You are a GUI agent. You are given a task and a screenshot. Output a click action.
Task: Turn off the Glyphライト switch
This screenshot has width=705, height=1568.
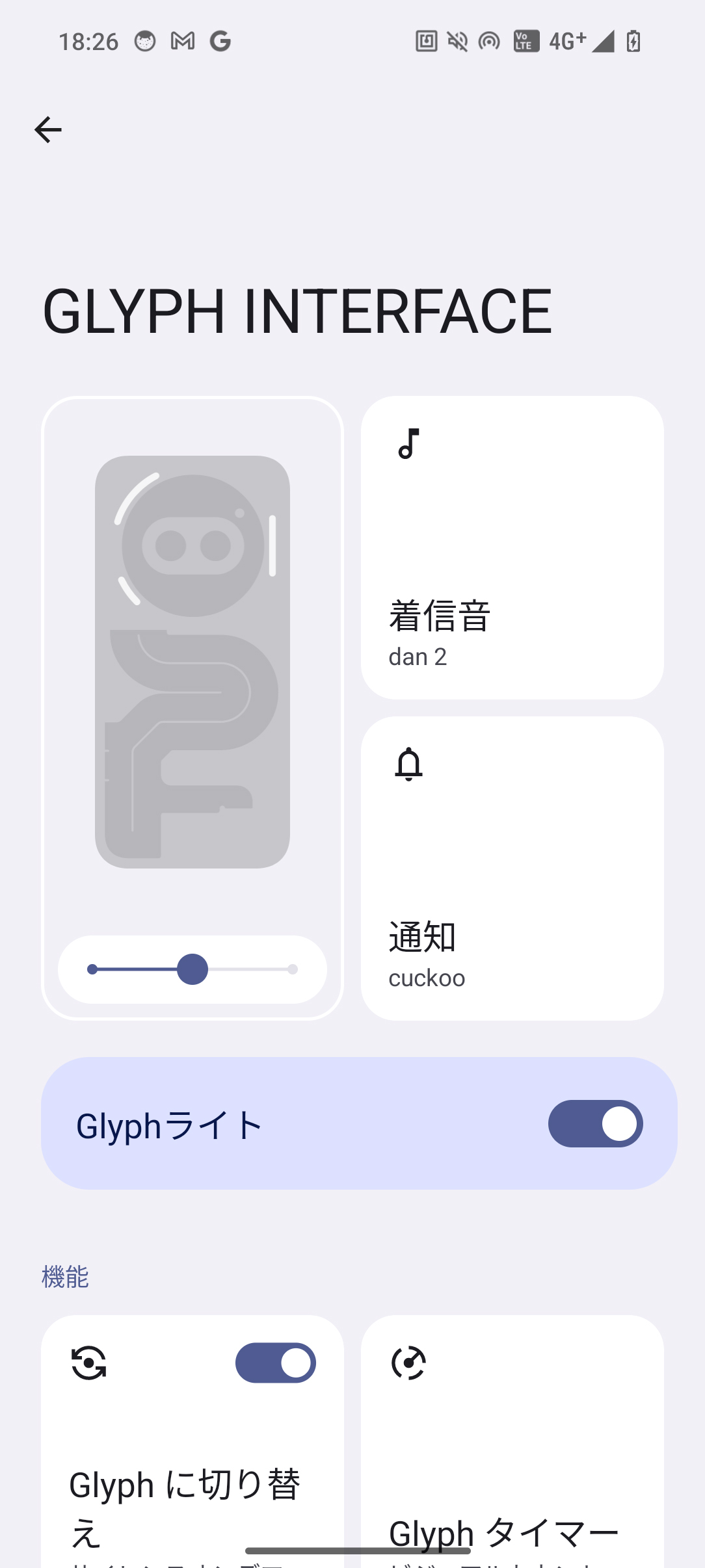tap(595, 1123)
